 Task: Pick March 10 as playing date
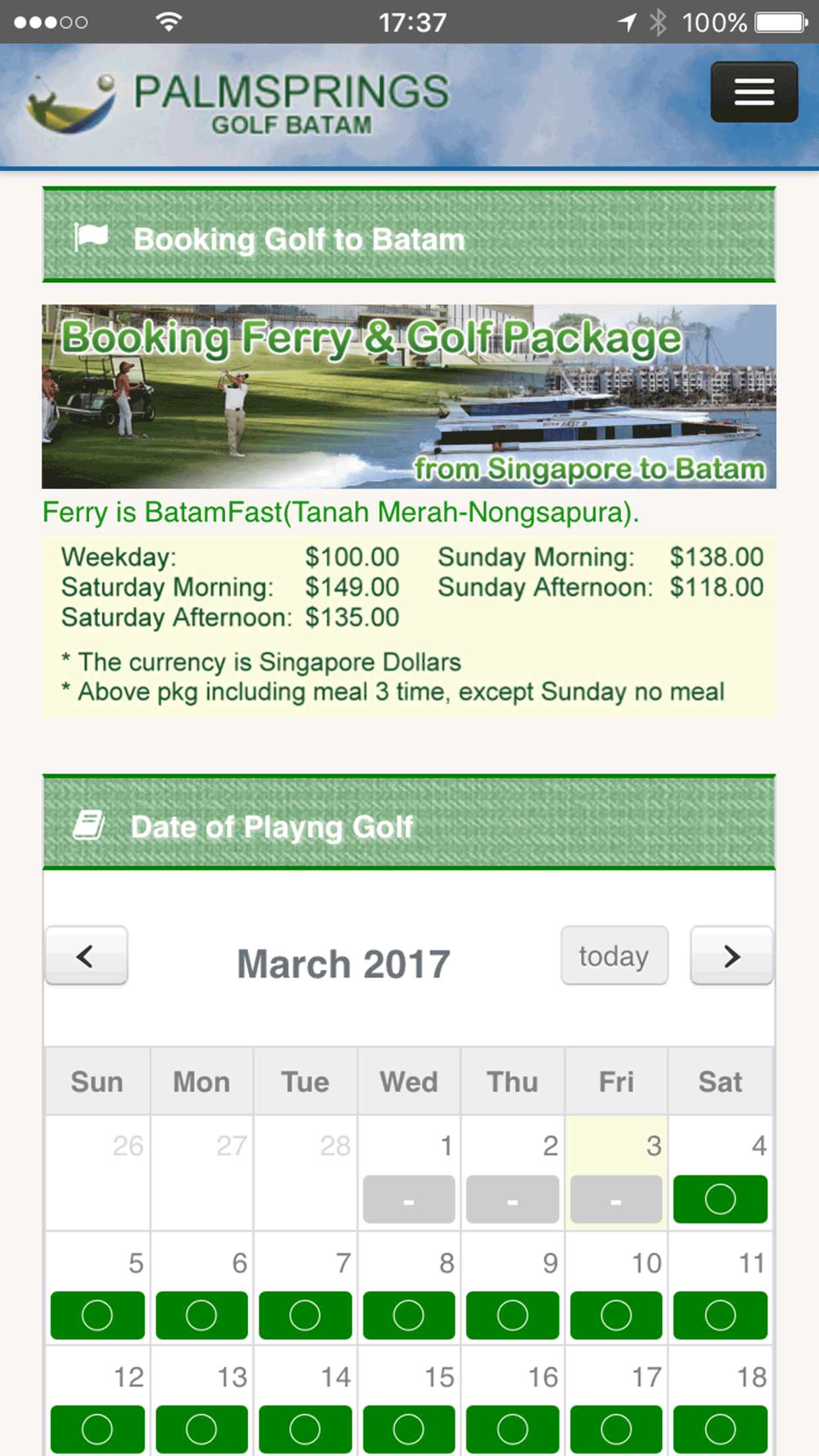pyautogui.click(x=616, y=1315)
